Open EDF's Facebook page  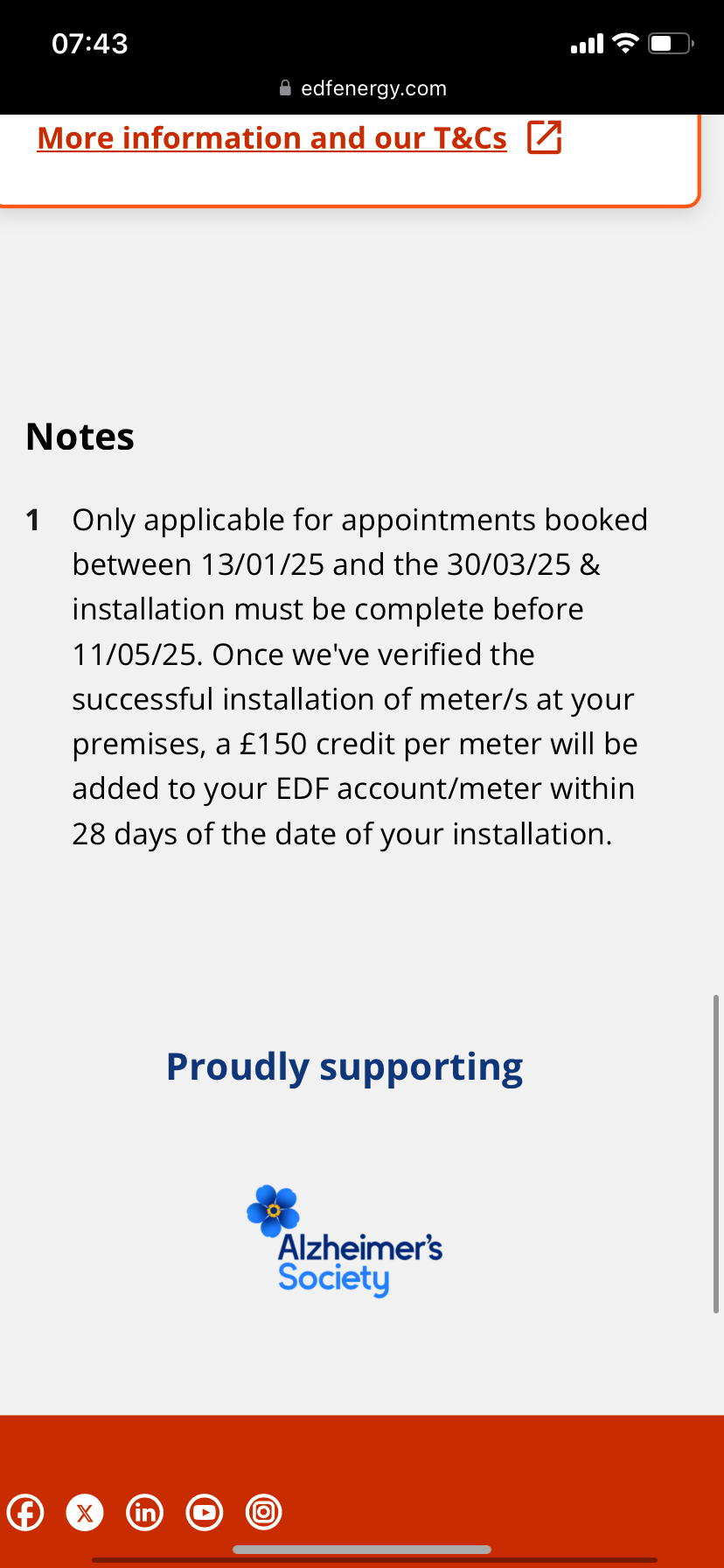pyautogui.click(x=25, y=1512)
